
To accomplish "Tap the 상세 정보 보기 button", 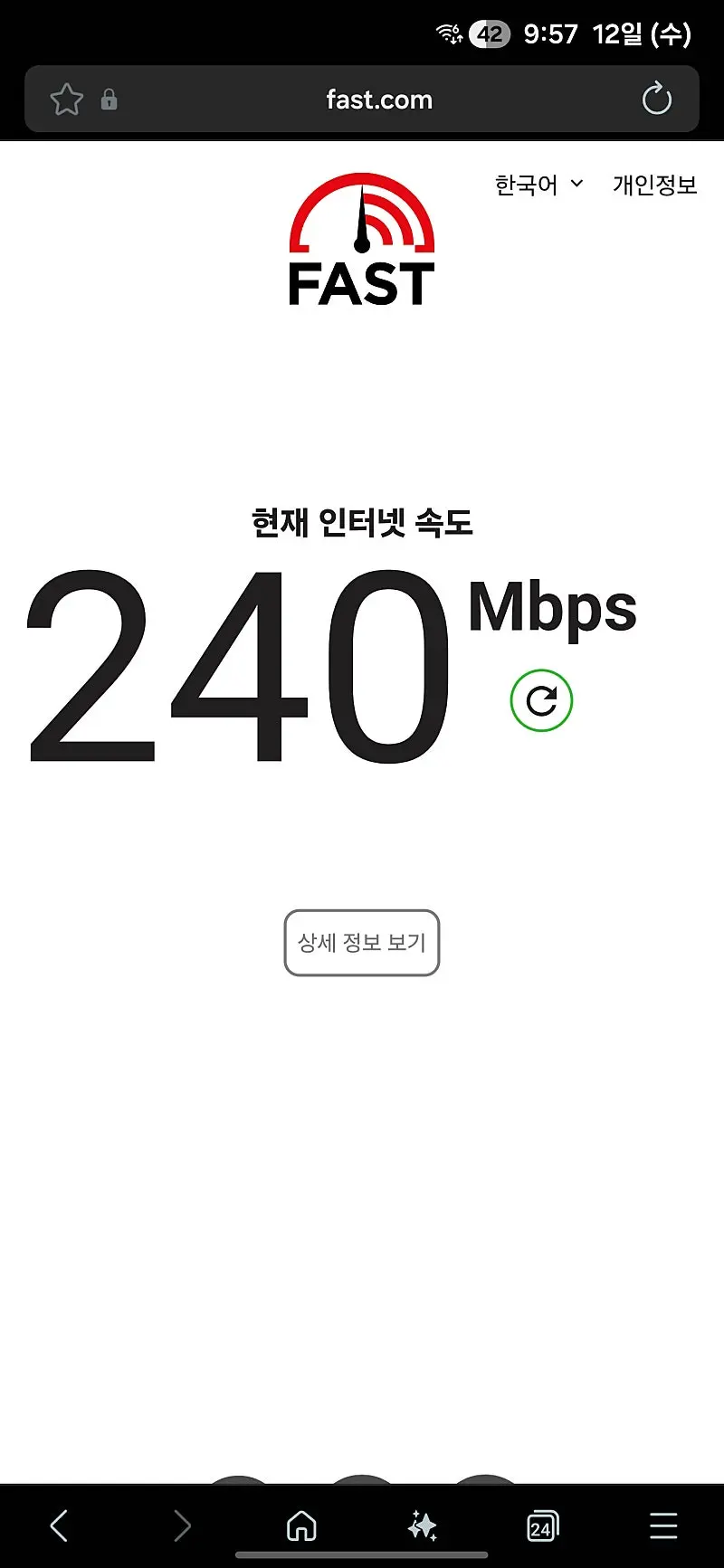I will [x=362, y=943].
